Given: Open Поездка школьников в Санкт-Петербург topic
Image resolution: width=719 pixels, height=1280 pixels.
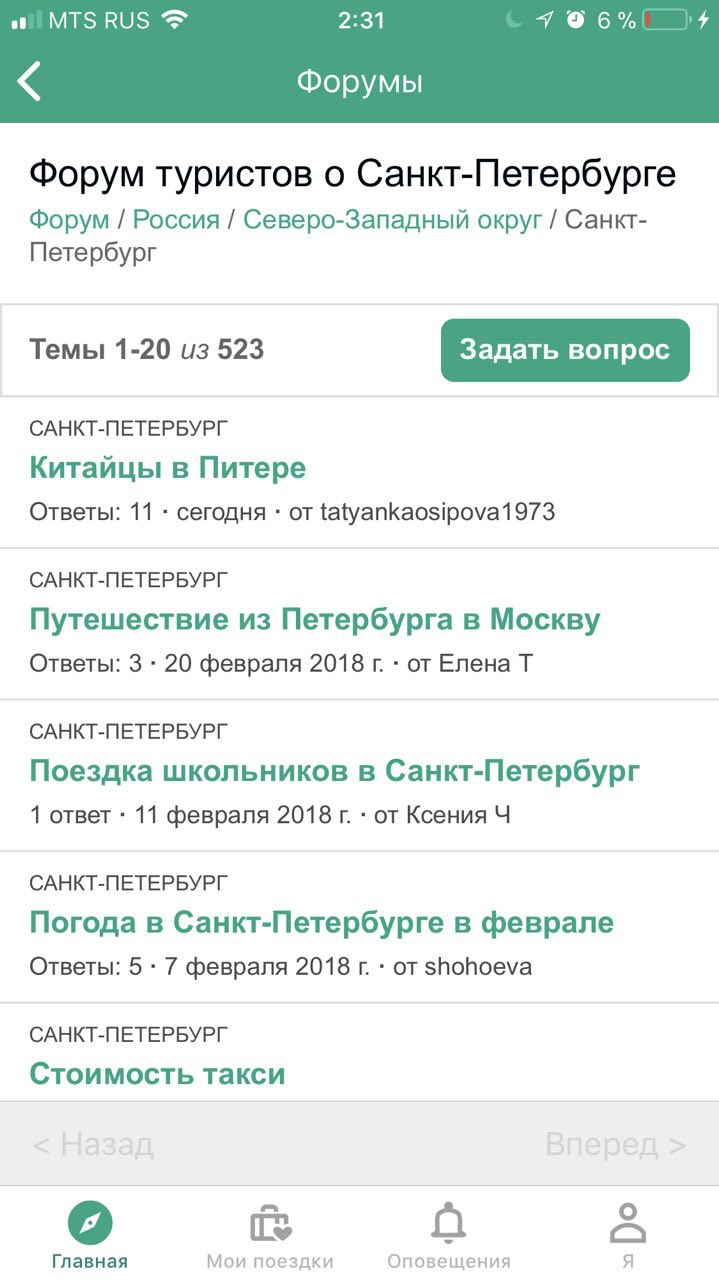Looking at the screenshot, I should pos(335,771).
